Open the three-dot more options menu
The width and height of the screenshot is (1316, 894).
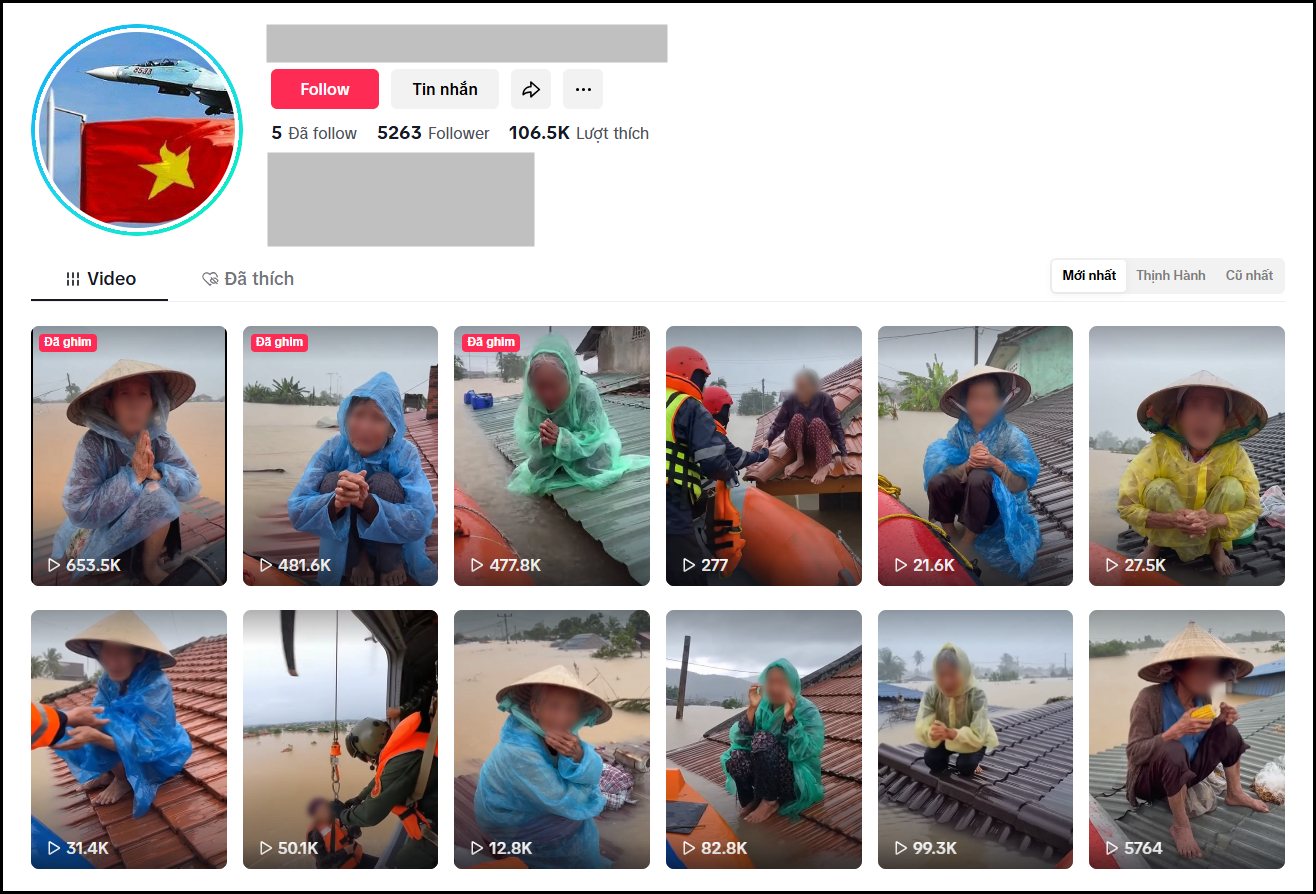[583, 89]
